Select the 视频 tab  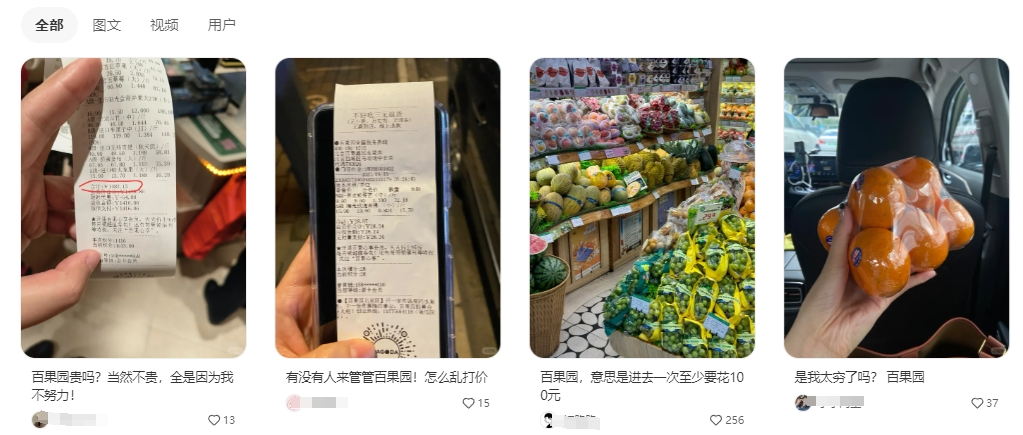(x=164, y=25)
